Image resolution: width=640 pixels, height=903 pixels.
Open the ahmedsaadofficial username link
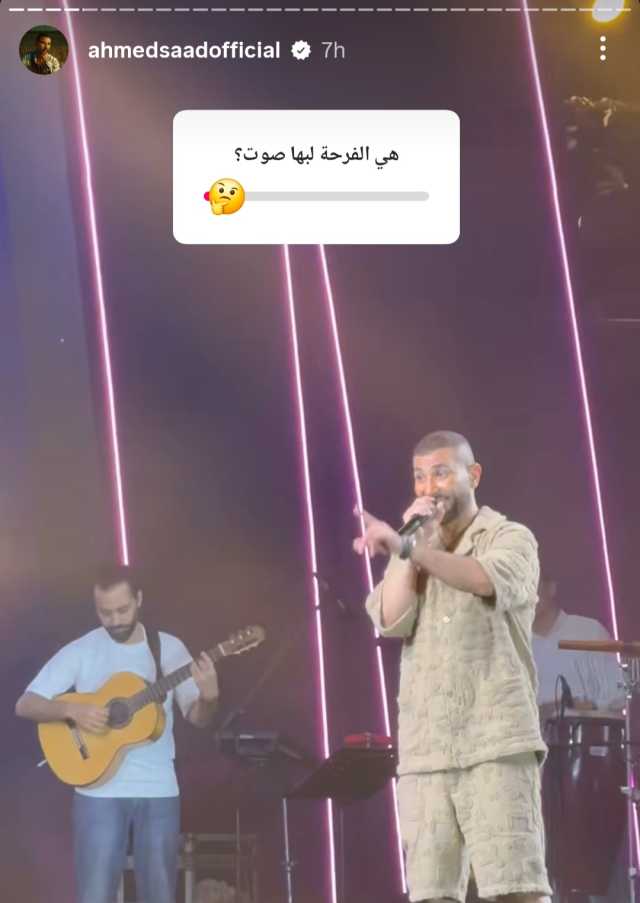coord(184,51)
